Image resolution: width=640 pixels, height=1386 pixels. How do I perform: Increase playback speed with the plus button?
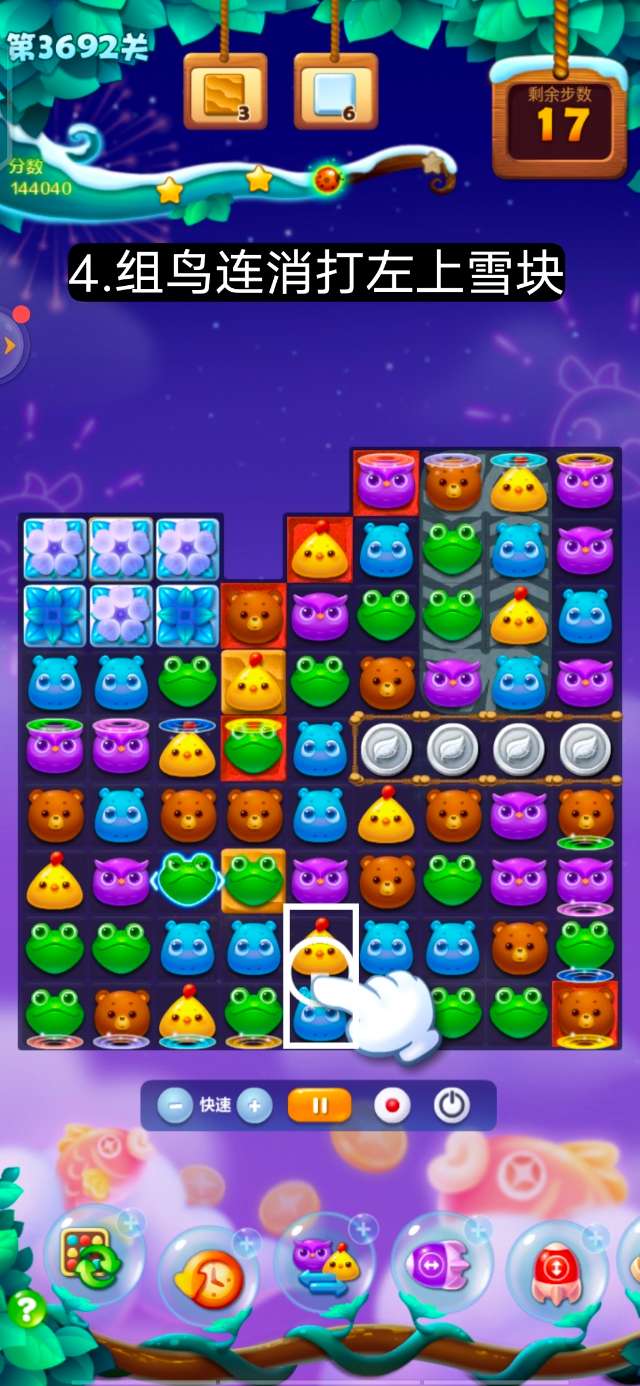pyautogui.click(x=254, y=1106)
